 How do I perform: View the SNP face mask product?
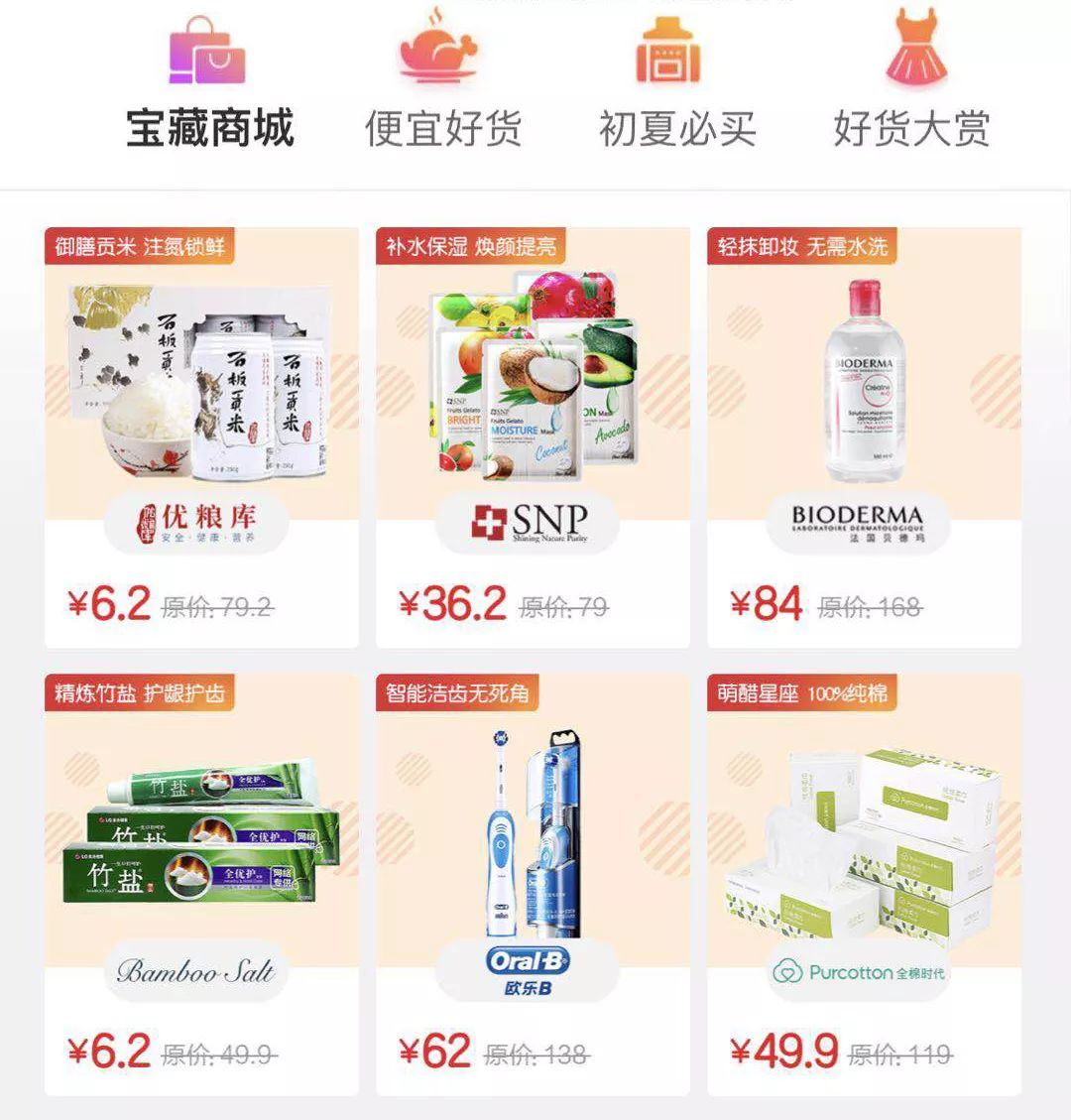coord(533,436)
